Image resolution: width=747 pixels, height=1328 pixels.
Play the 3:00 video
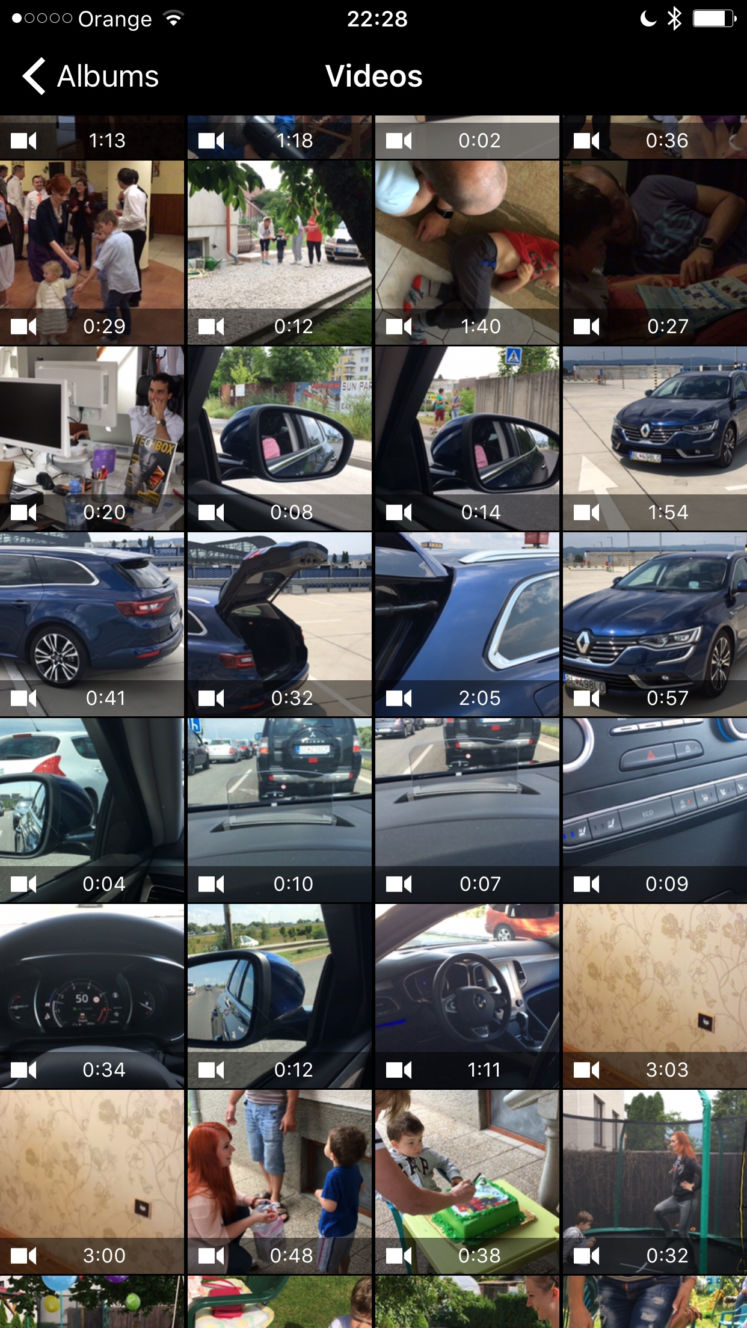(x=92, y=1183)
